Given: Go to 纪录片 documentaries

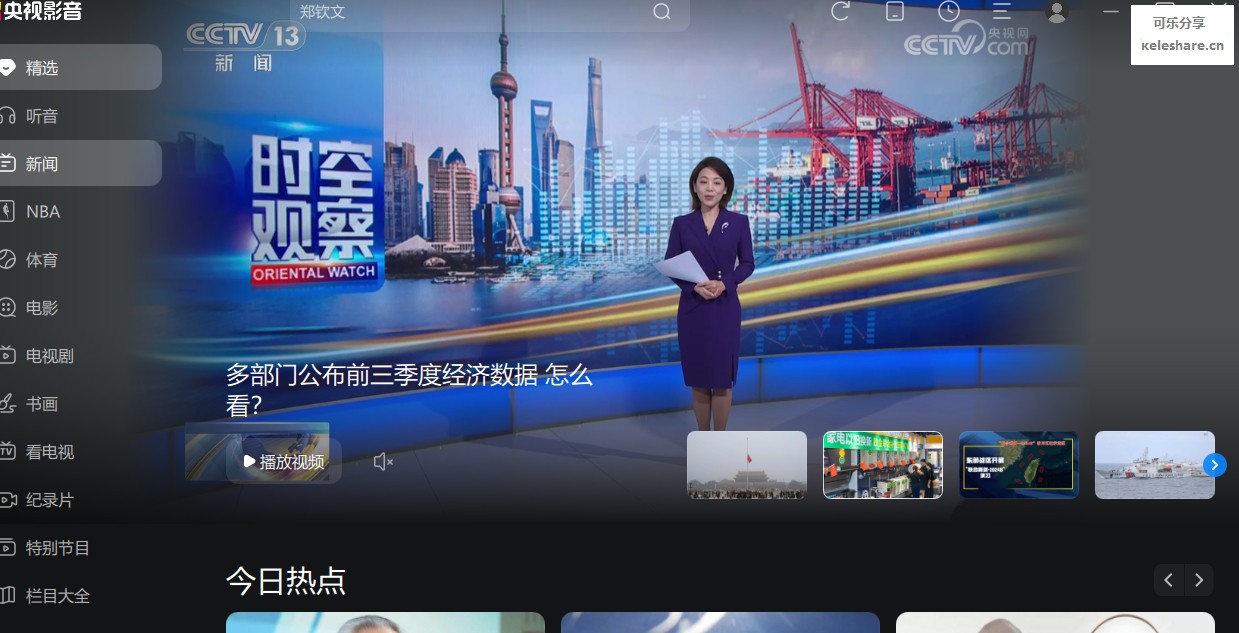Looking at the screenshot, I should [x=49, y=500].
